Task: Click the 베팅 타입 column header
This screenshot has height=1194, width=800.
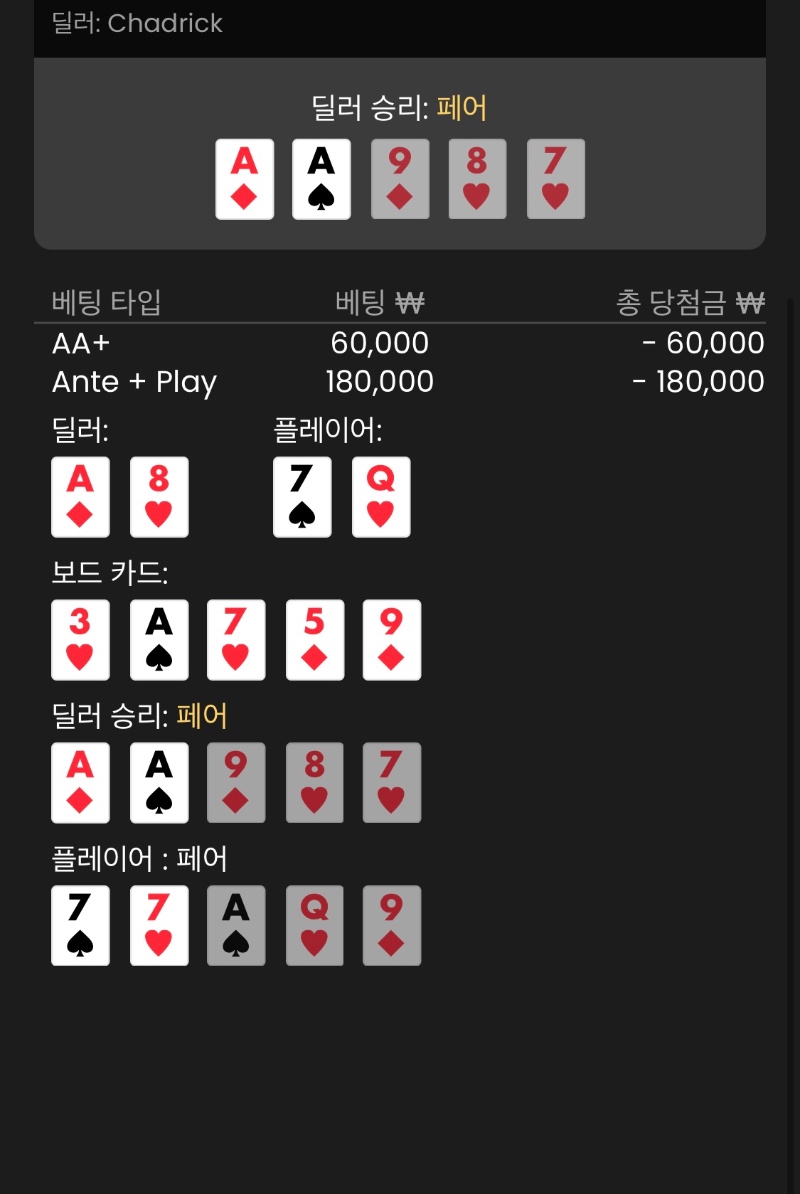Action: [x=105, y=303]
